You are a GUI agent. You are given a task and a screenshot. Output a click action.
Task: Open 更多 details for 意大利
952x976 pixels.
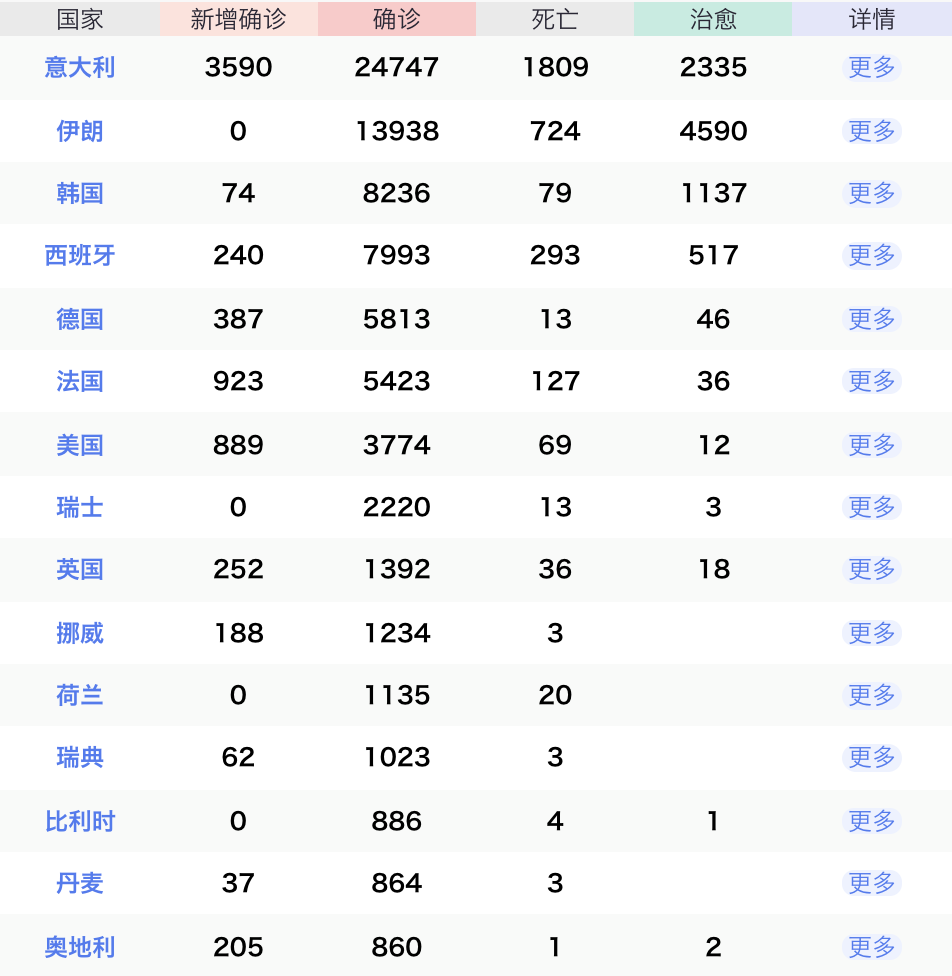[x=872, y=68]
